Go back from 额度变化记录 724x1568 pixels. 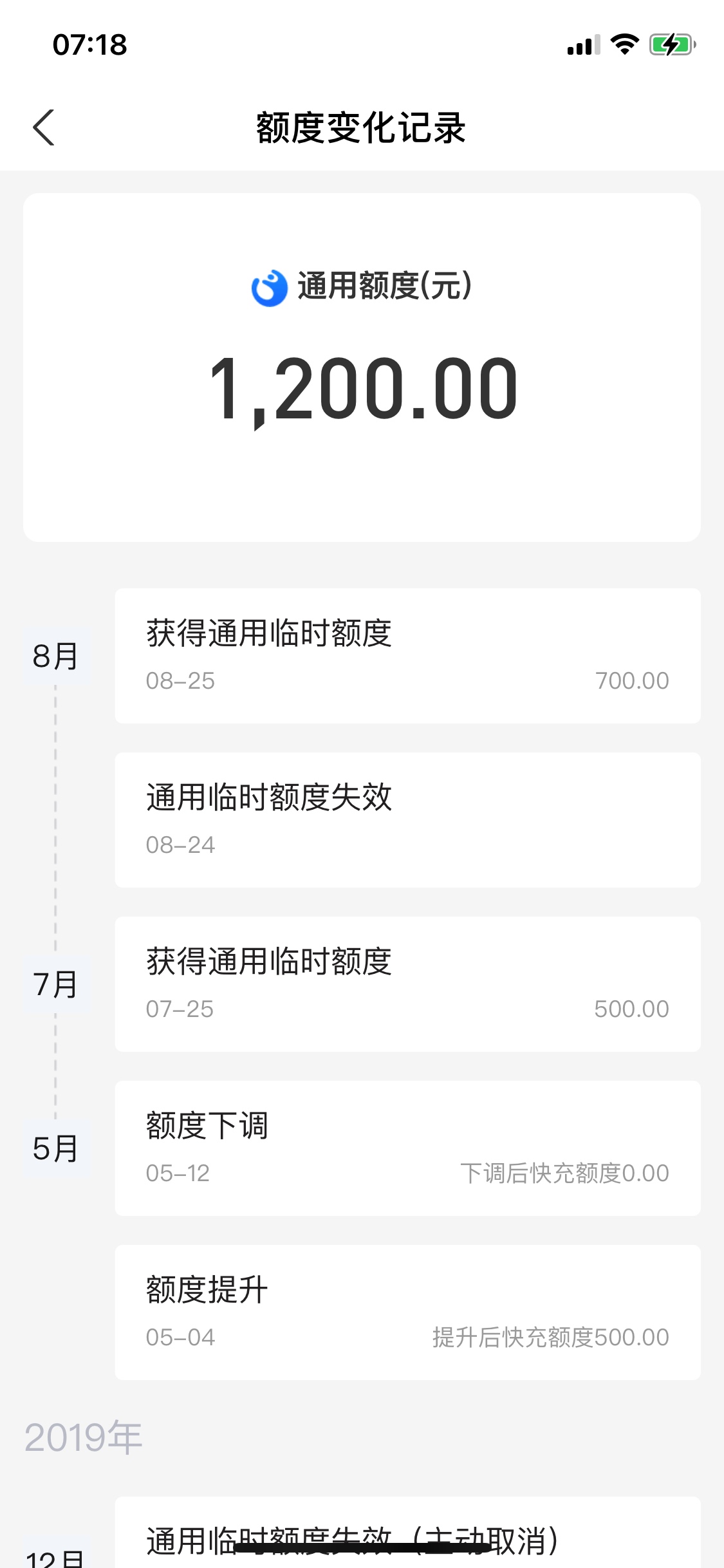44,127
